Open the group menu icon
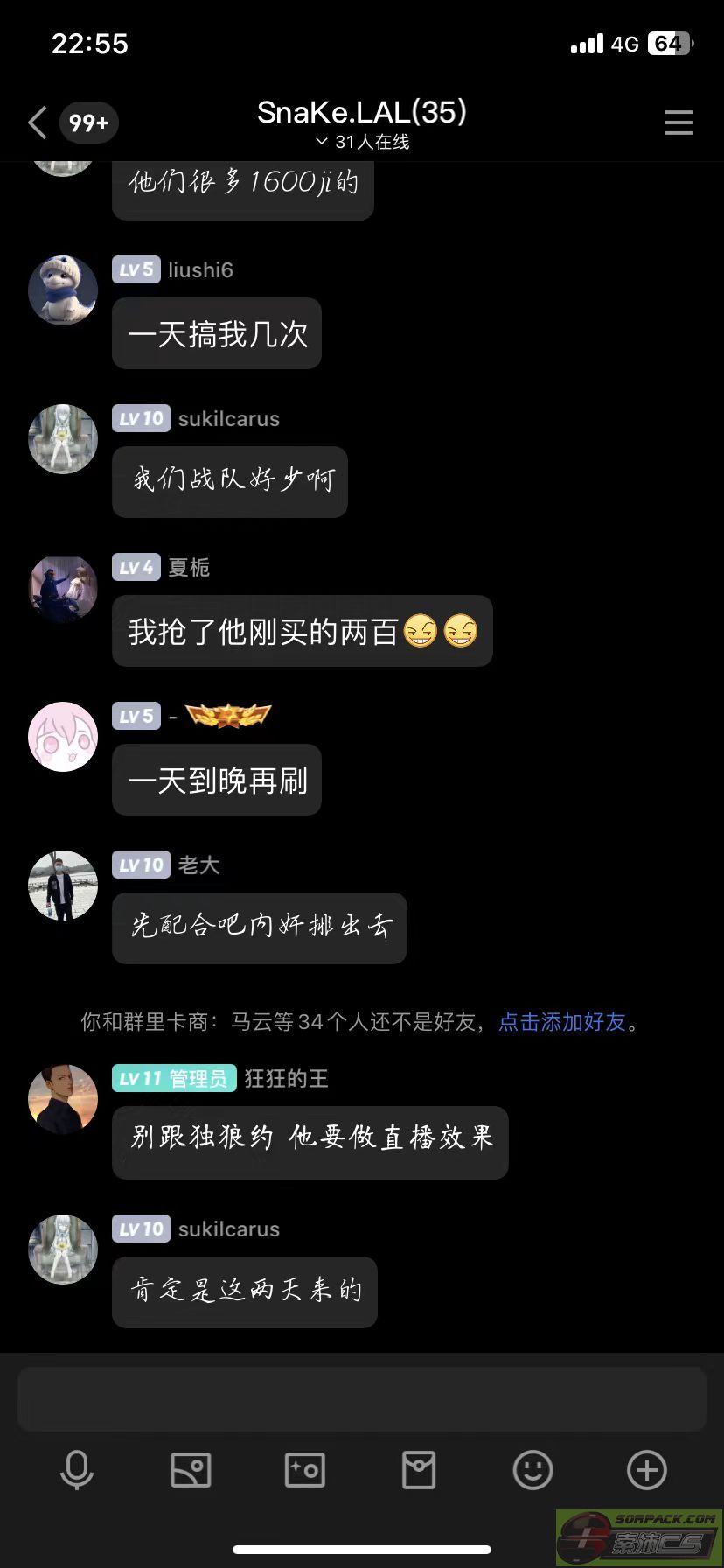This screenshot has width=724, height=1568. 678,122
